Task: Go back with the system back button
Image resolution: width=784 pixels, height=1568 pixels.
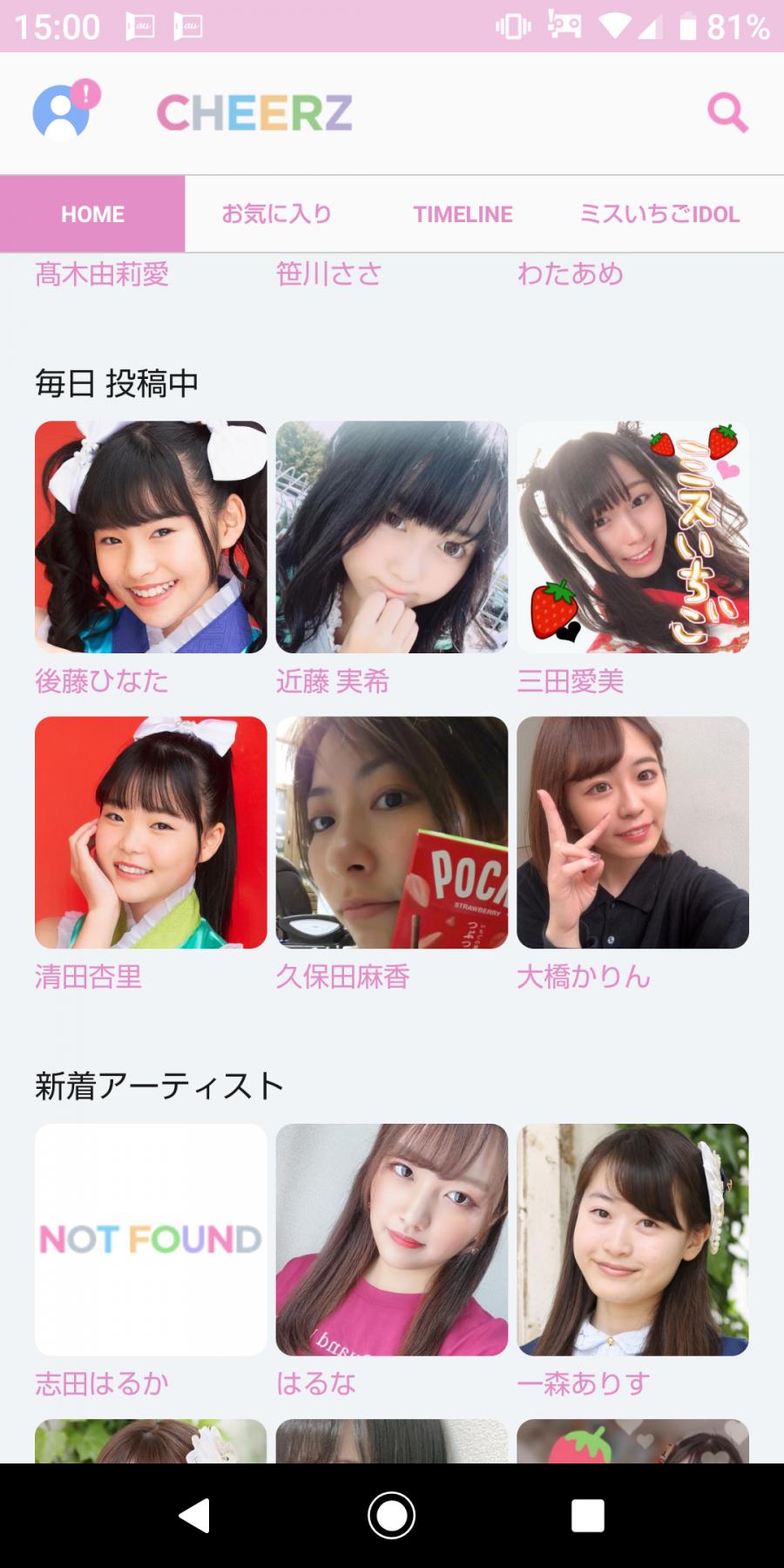Action: (x=194, y=1516)
